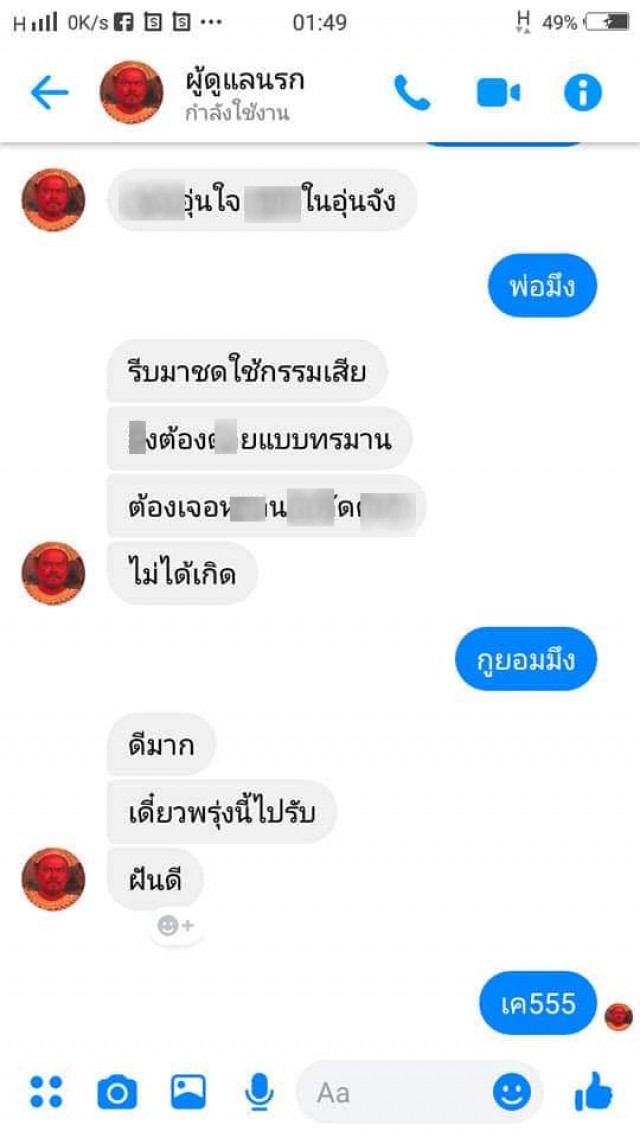Open the emoji picker
Viewport: 640px width, 1138px height.
click(x=512, y=1092)
